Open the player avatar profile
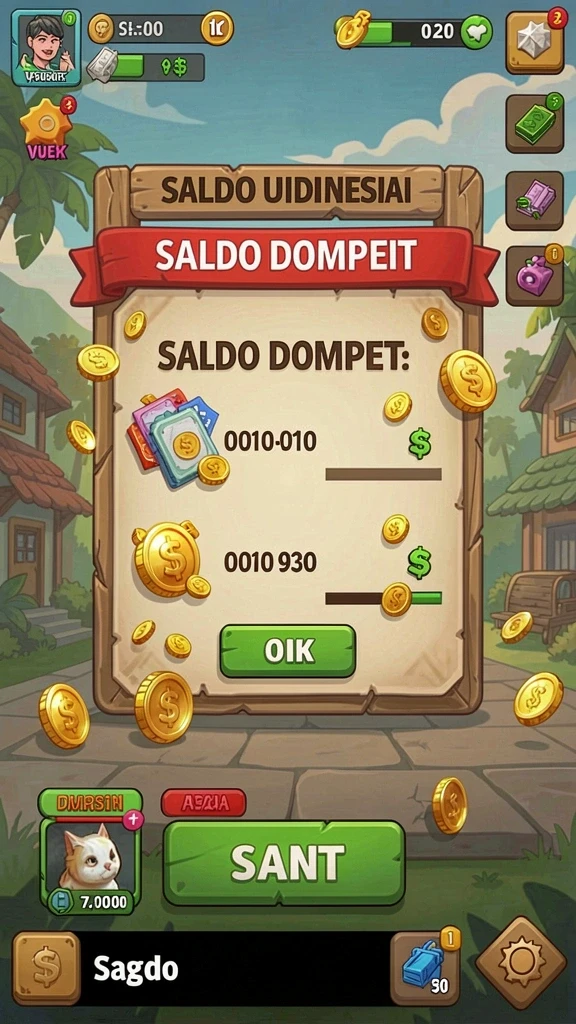 click(46, 48)
